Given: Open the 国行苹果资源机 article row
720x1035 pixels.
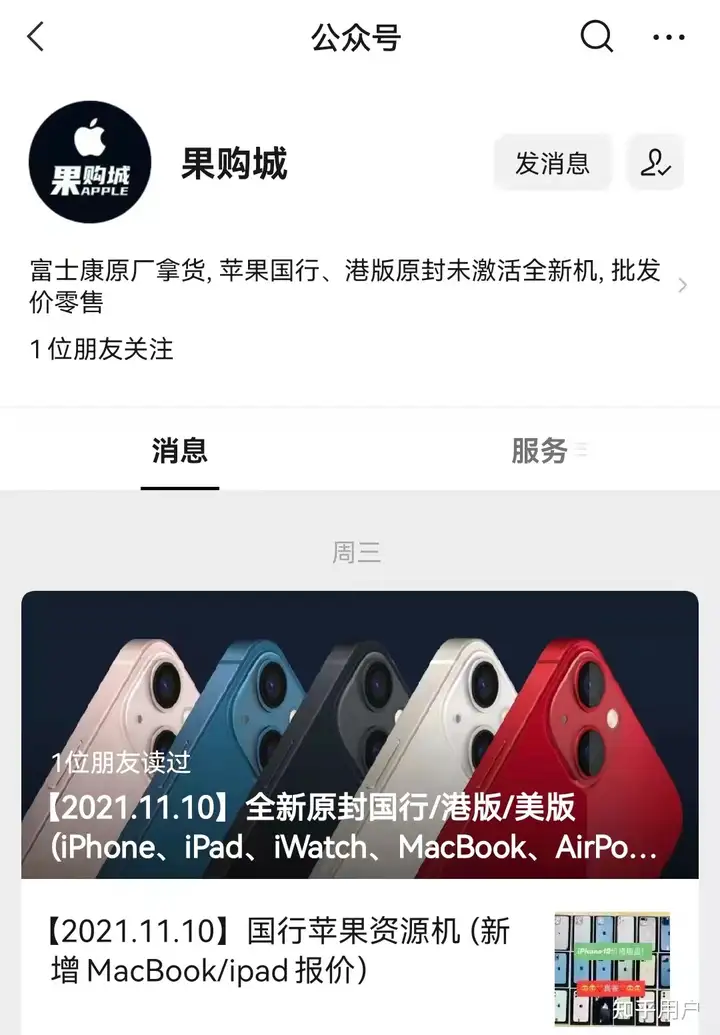Looking at the screenshot, I should click(x=300, y=952).
